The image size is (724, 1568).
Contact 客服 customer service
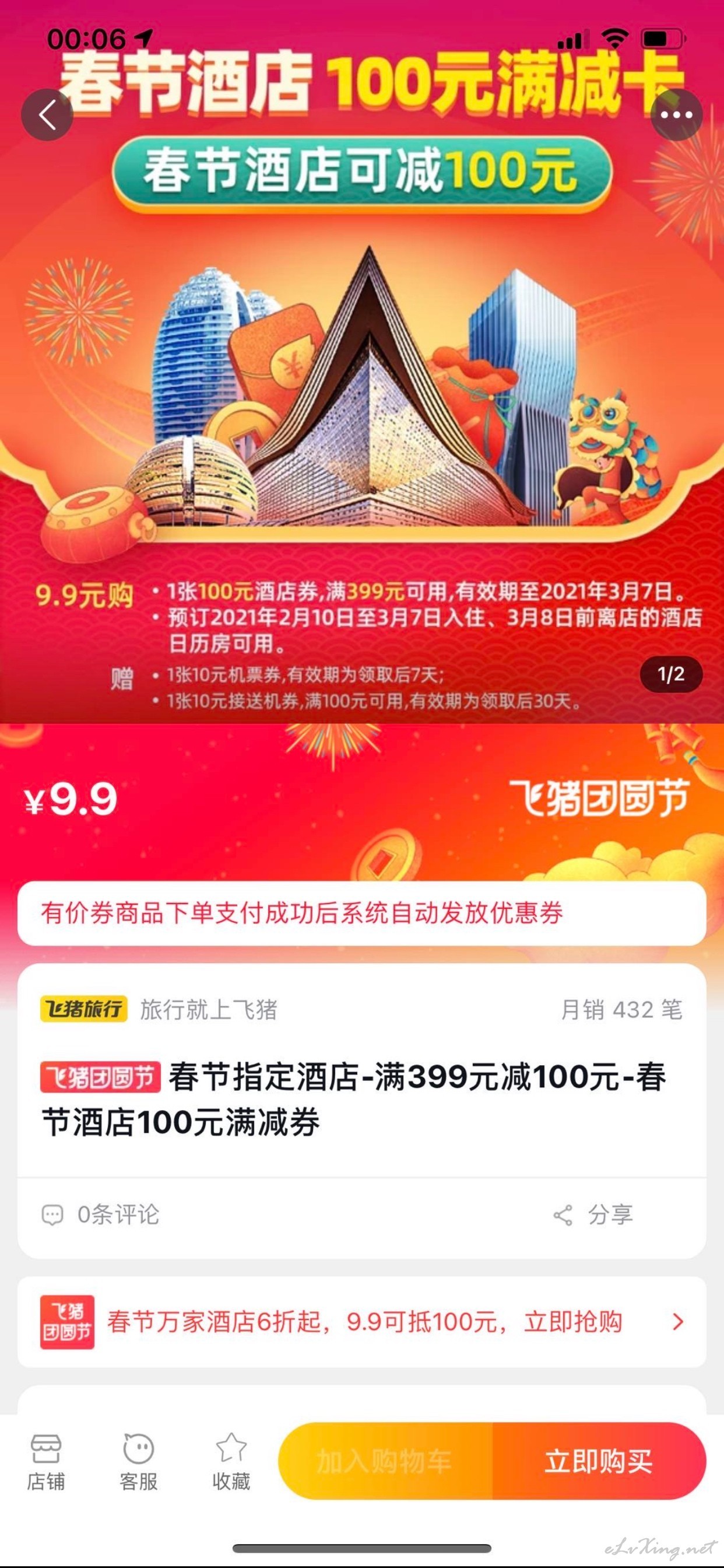(139, 1462)
